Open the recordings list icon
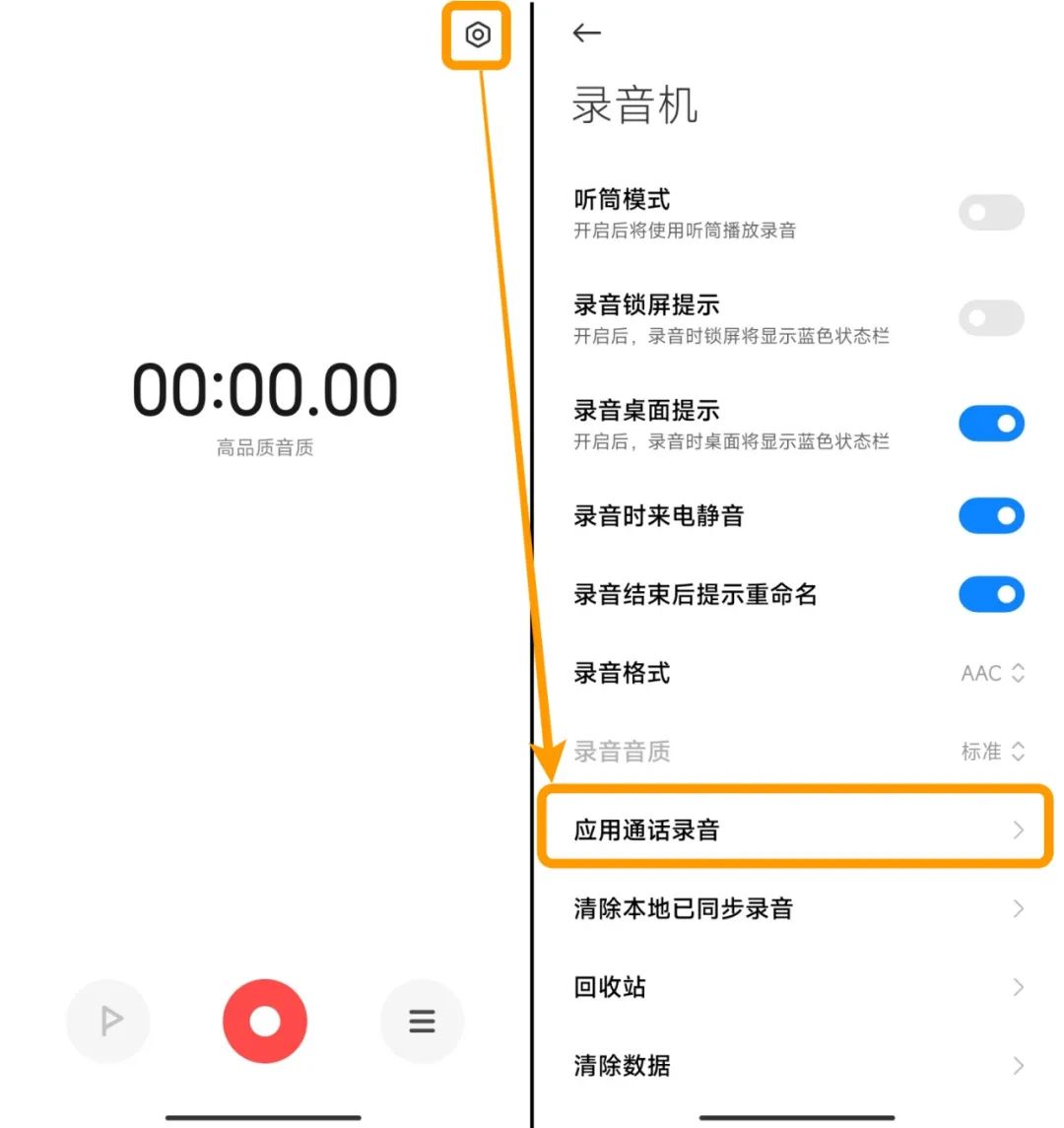The height and width of the screenshot is (1128, 1064). click(x=422, y=1021)
